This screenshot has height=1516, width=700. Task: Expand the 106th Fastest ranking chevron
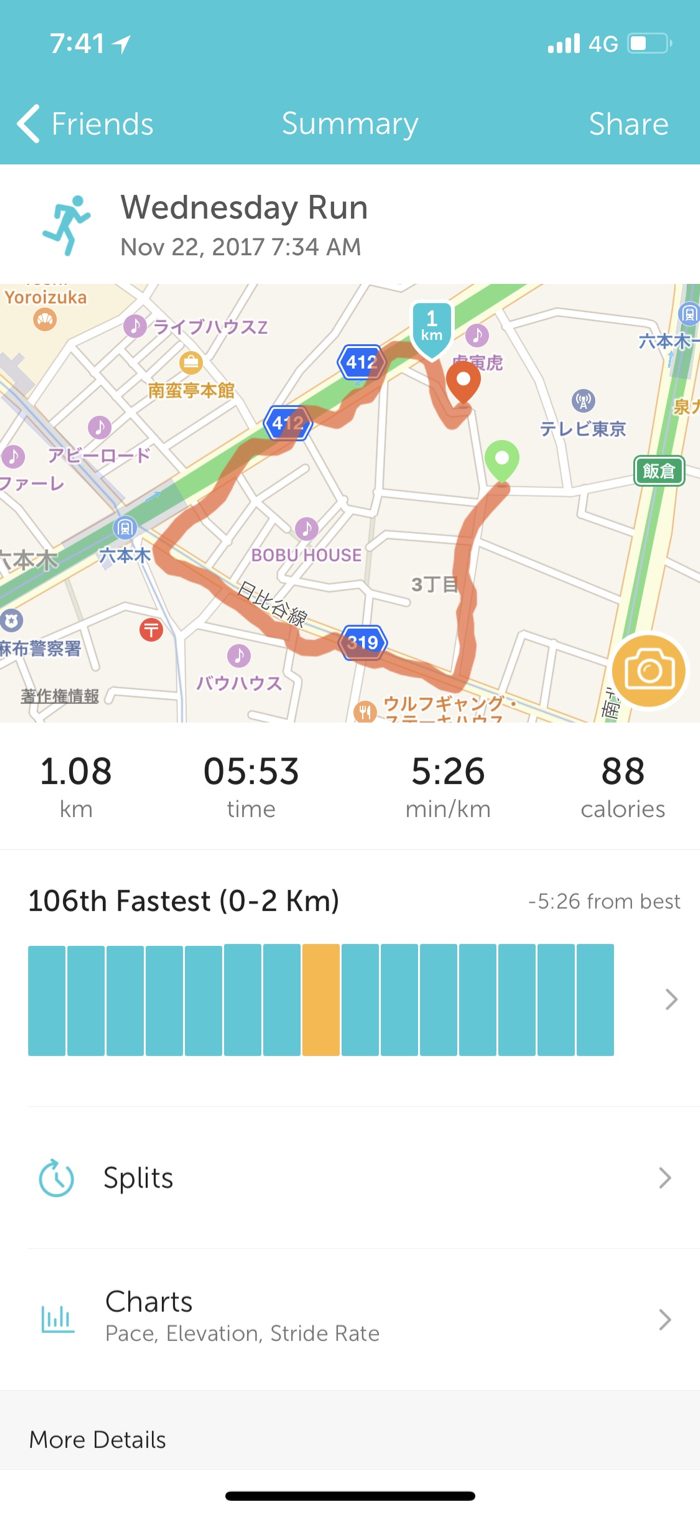pyautogui.click(x=671, y=999)
